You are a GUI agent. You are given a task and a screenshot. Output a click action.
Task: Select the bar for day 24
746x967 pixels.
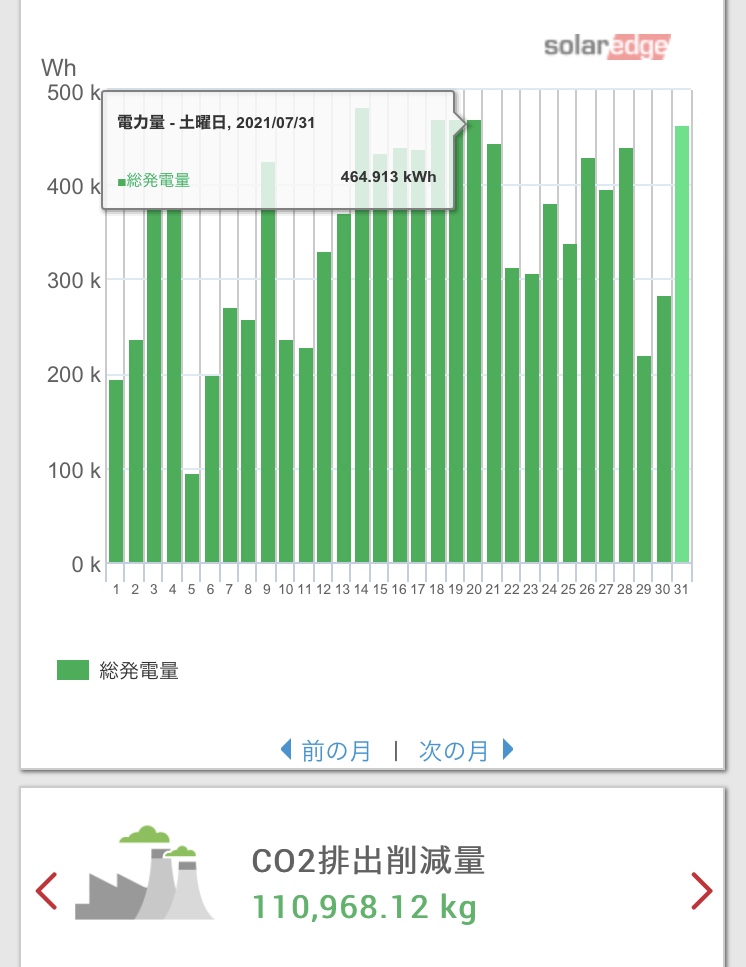point(550,383)
